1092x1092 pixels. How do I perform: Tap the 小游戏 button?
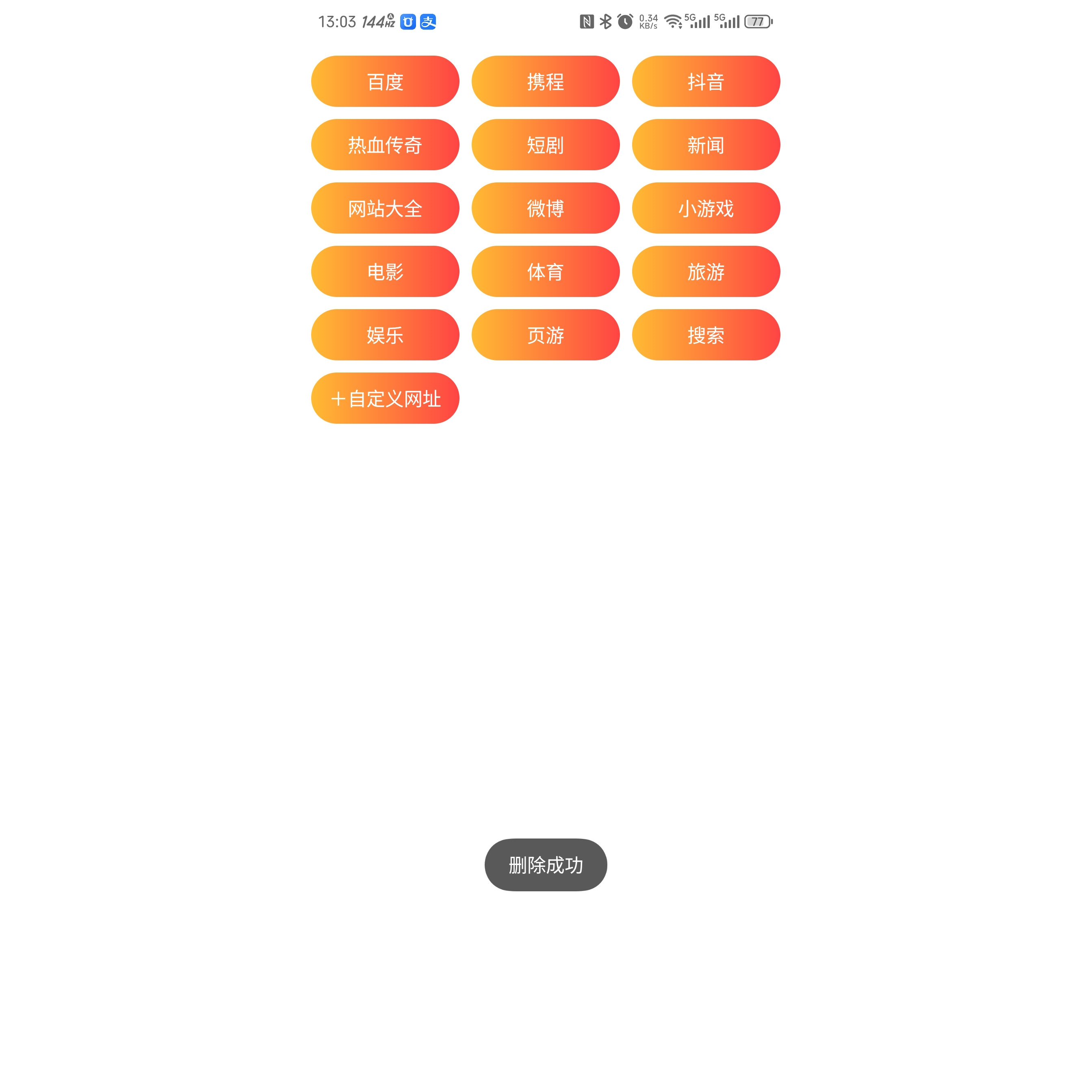[x=706, y=208]
